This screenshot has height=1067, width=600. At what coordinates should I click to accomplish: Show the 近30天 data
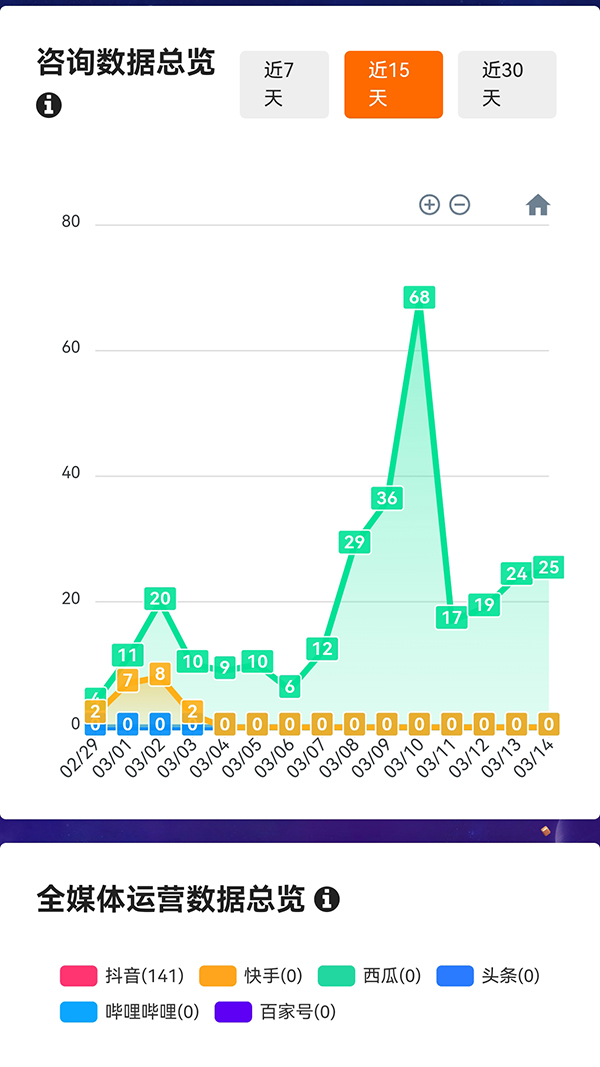click(507, 84)
